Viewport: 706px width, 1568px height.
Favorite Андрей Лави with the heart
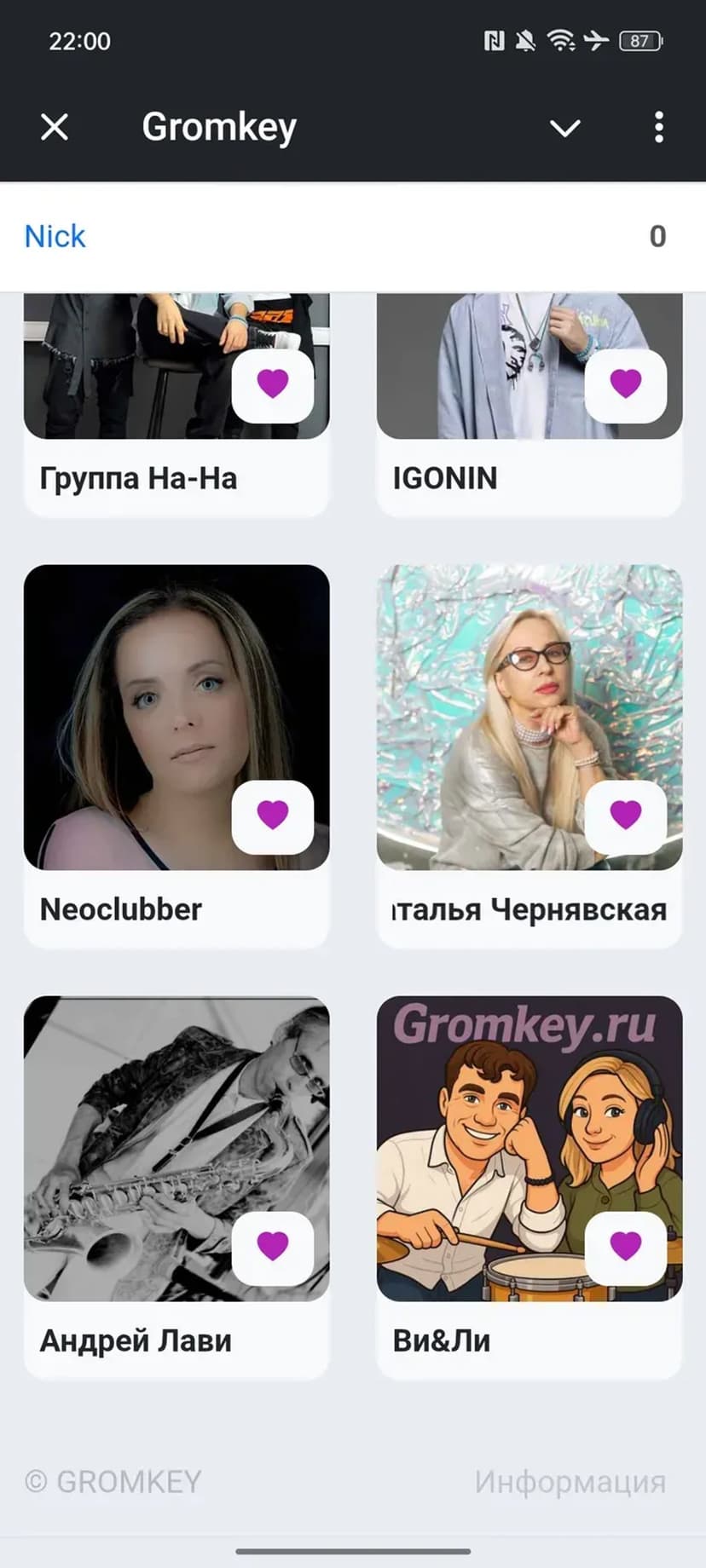pyautogui.click(x=273, y=1246)
